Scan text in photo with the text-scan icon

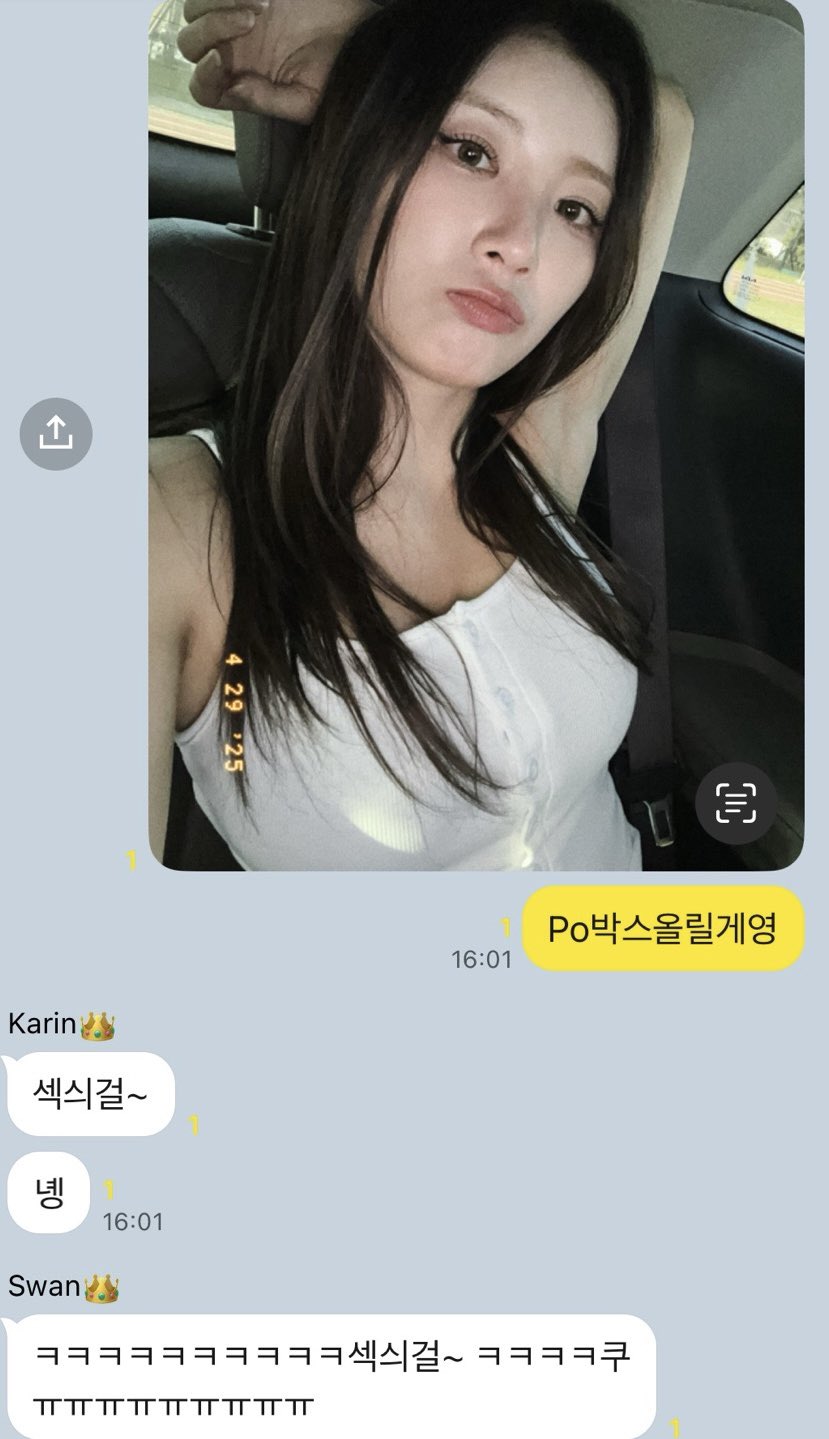[736, 803]
